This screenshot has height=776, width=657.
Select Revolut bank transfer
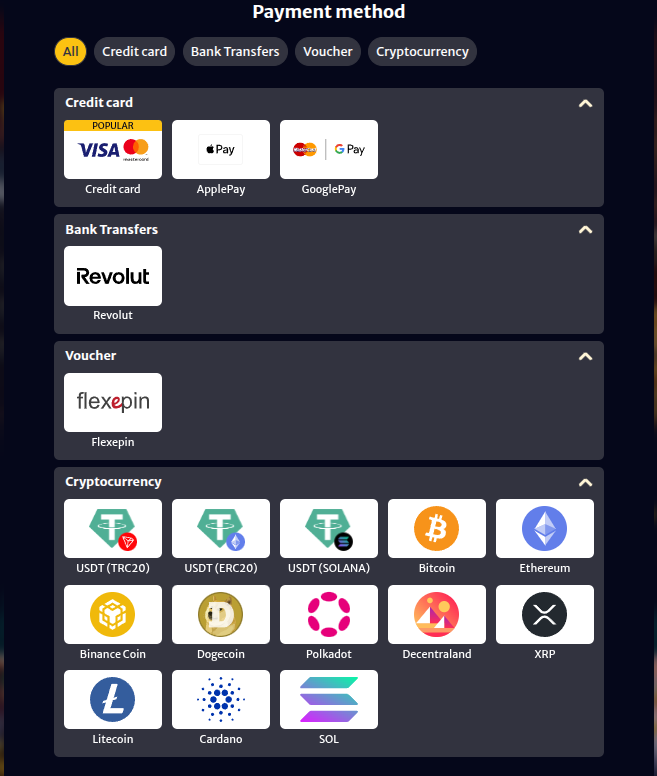pyautogui.click(x=113, y=276)
